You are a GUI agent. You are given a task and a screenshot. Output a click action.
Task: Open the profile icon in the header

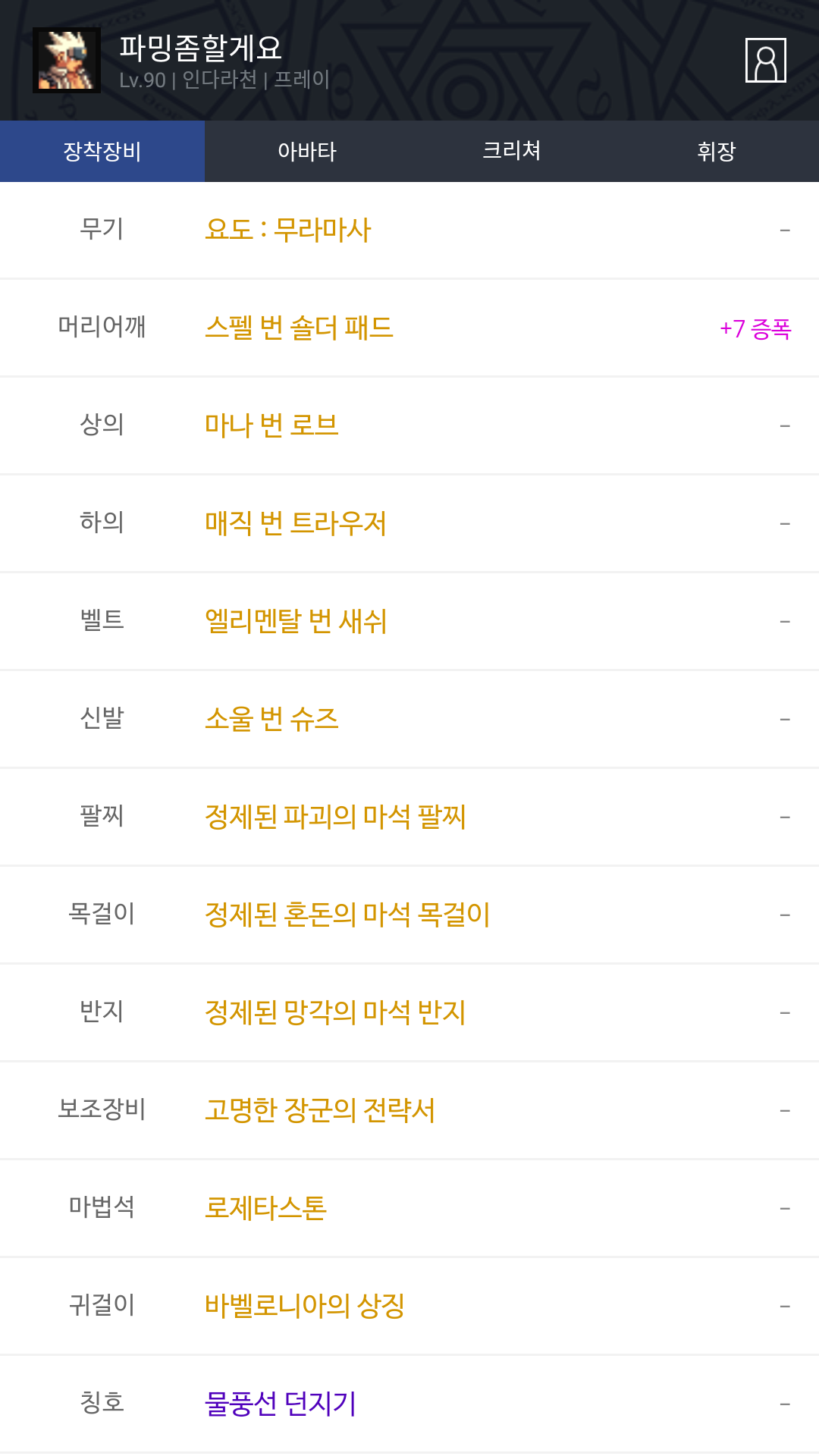(765, 60)
